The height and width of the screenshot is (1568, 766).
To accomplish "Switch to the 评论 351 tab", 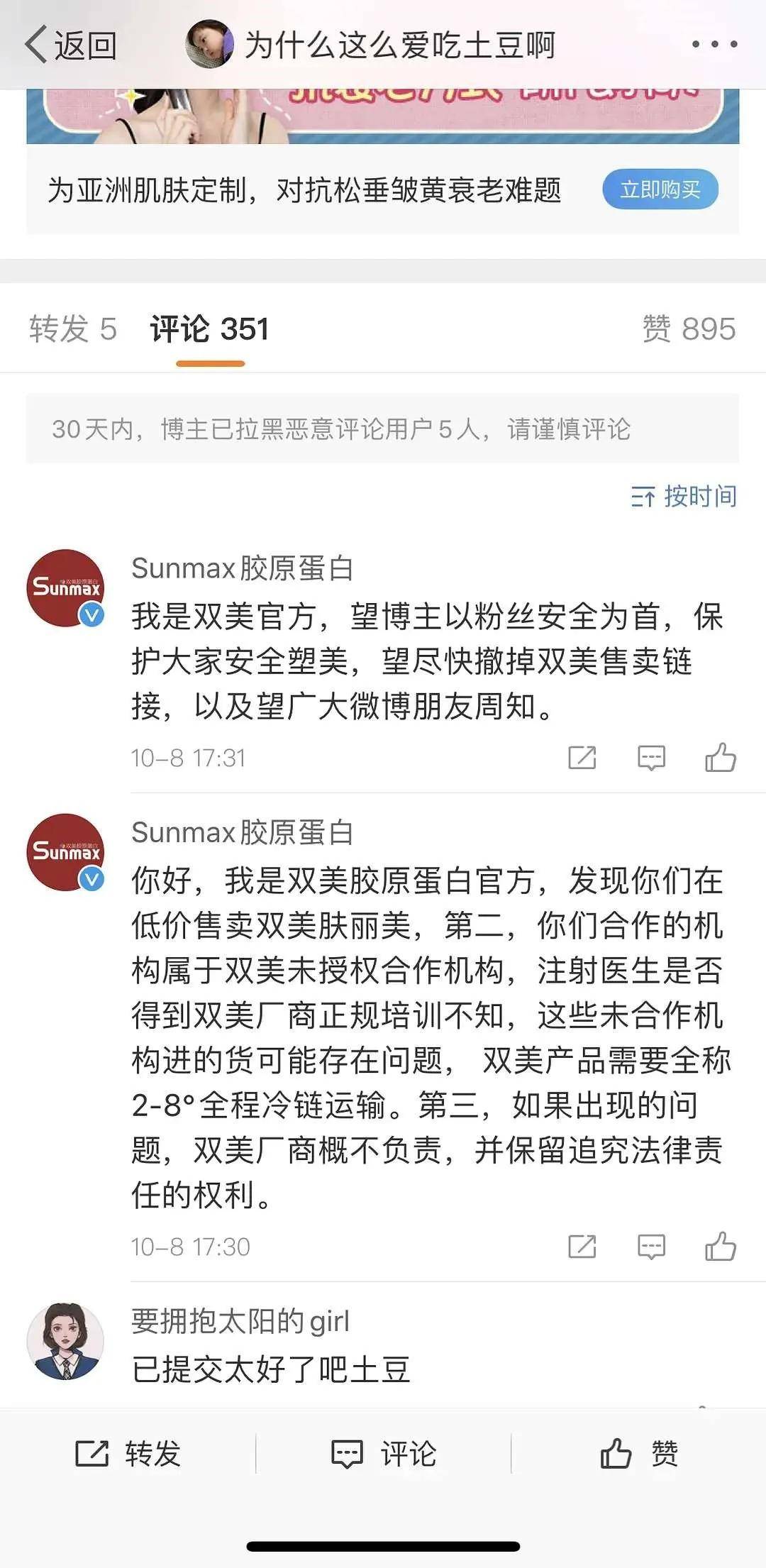I will (208, 328).
